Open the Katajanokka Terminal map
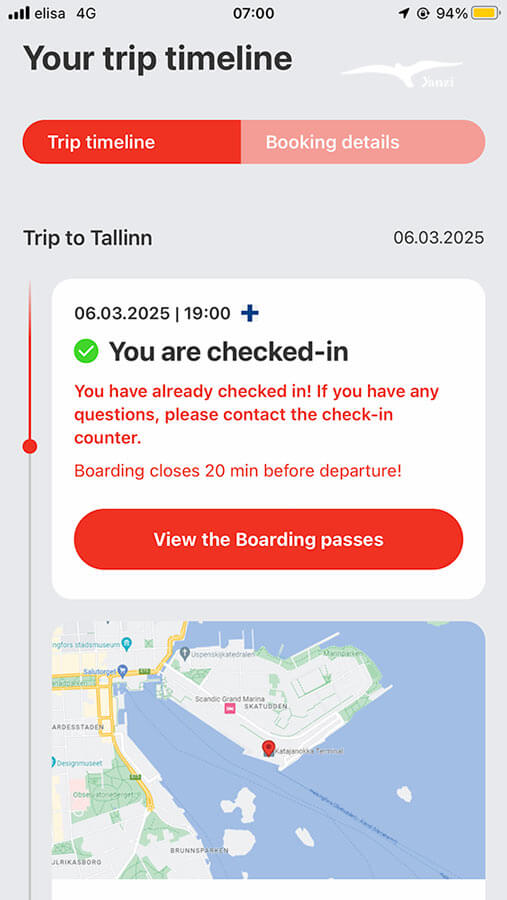 click(268, 750)
